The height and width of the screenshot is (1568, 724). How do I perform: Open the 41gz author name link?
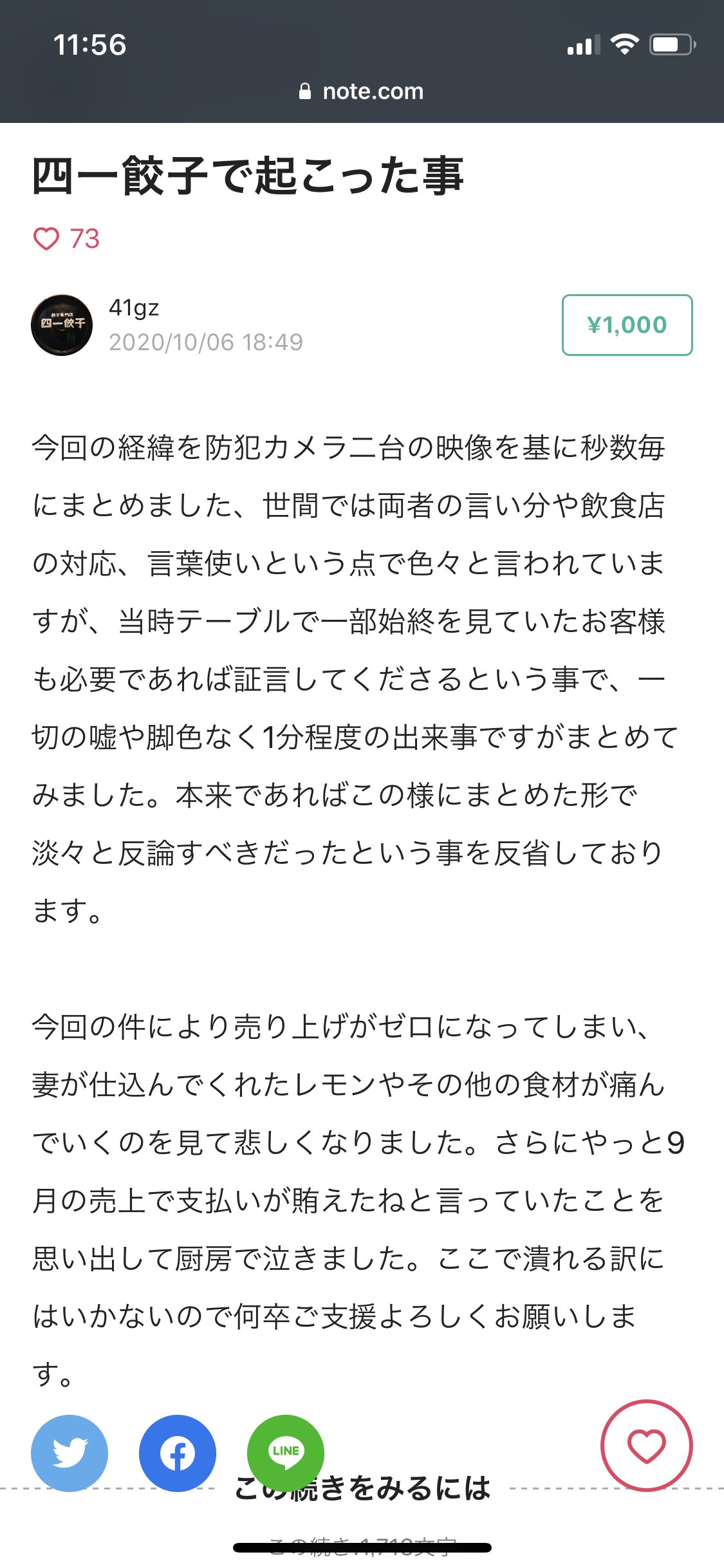(x=134, y=308)
